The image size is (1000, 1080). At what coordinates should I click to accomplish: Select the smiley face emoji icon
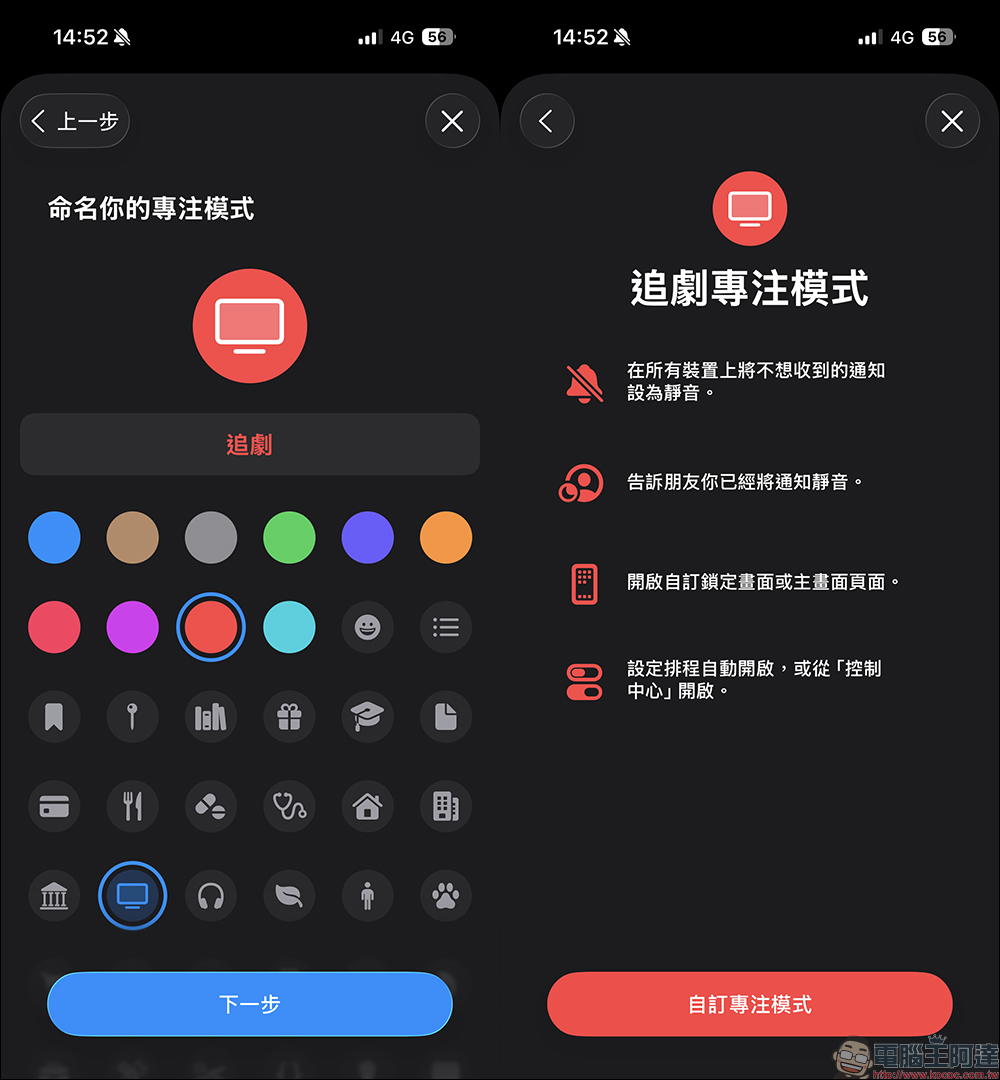(367, 627)
